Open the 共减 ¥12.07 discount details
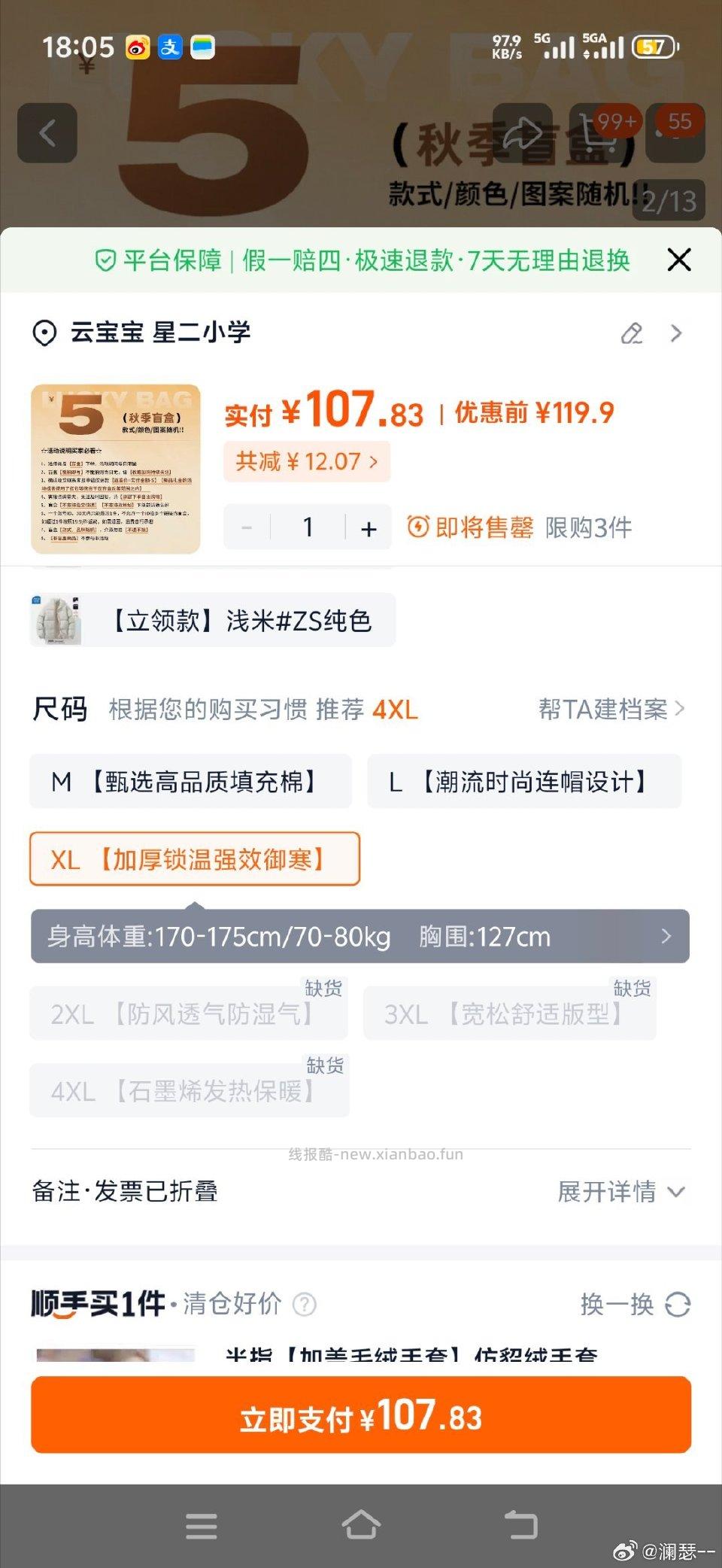Screen dimensions: 722x1568 click(x=307, y=461)
